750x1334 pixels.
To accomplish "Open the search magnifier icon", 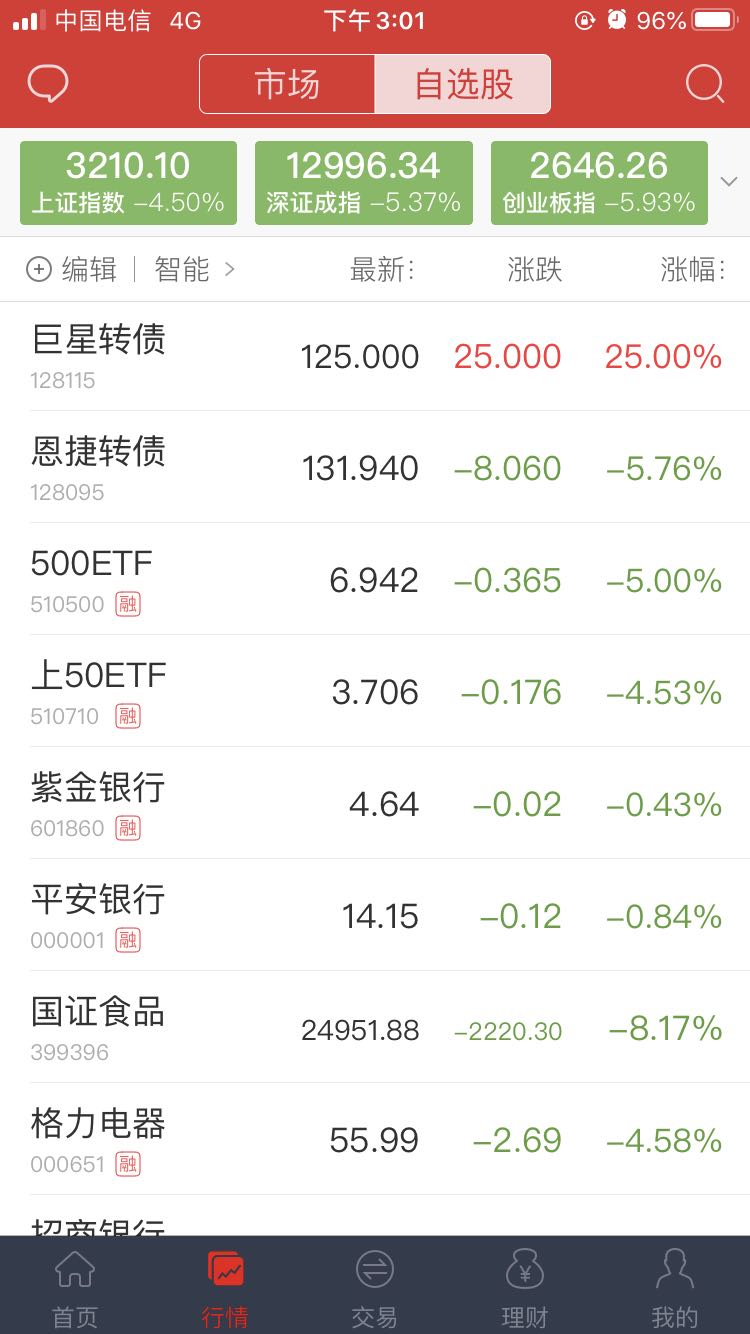I will (x=704, y=84).
